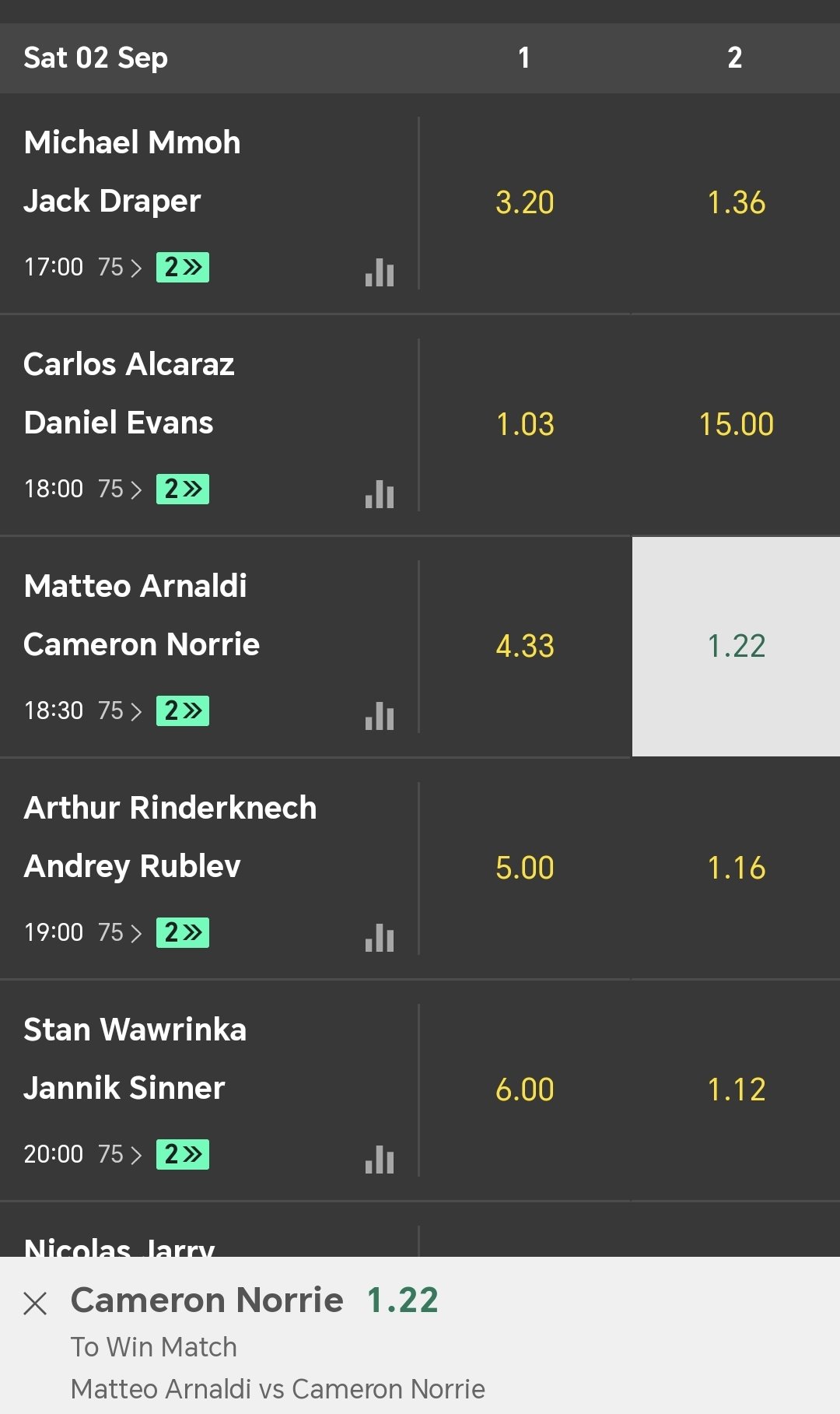Image resolution: width=840 pixels, height=1414 pixels.
Task: Open 75 markets for Mmoh vs Draper
Action: tap(121, 267)
